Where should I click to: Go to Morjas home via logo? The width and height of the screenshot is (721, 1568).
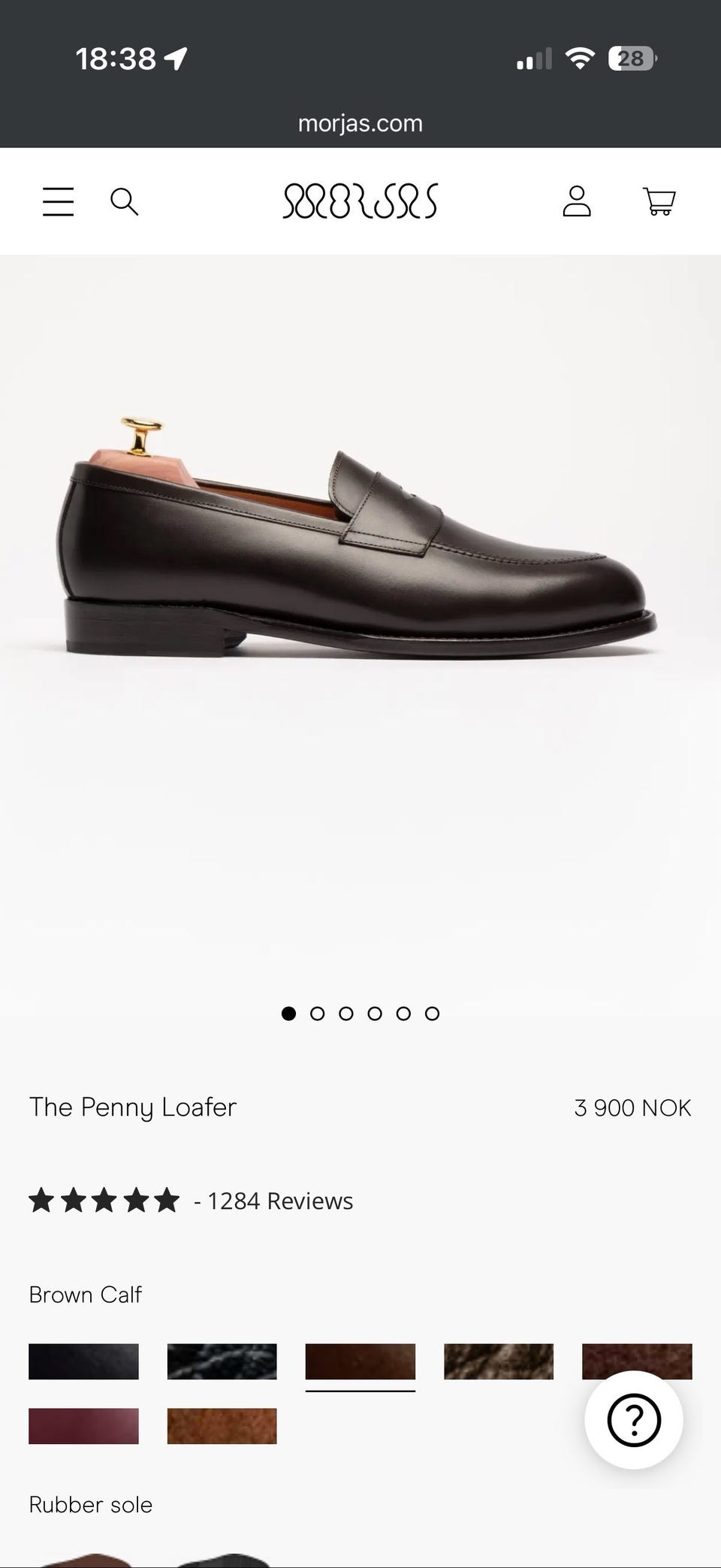(x=360, y=201)
